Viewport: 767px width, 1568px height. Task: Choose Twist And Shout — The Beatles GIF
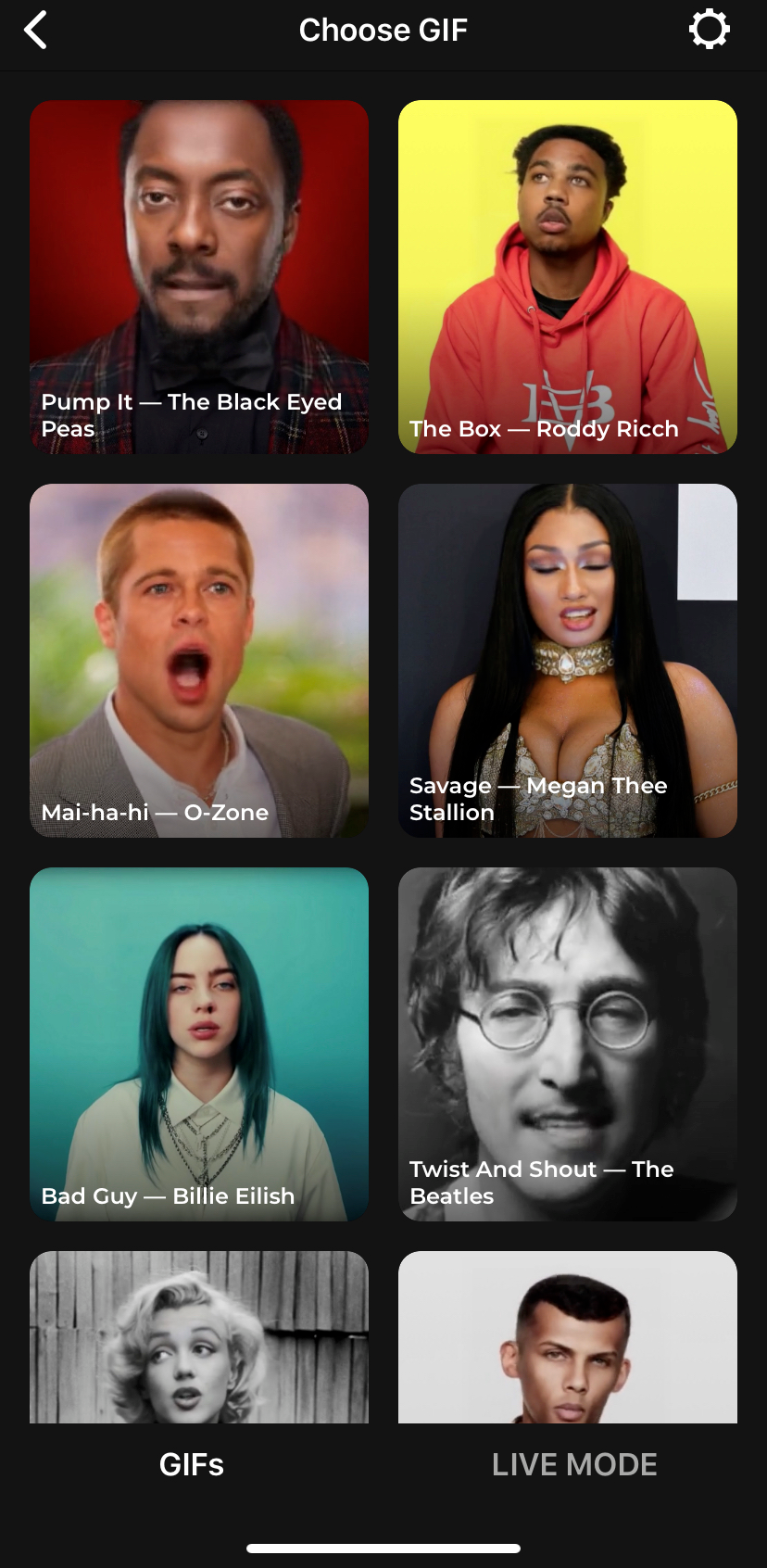(x=567, y=1043)
